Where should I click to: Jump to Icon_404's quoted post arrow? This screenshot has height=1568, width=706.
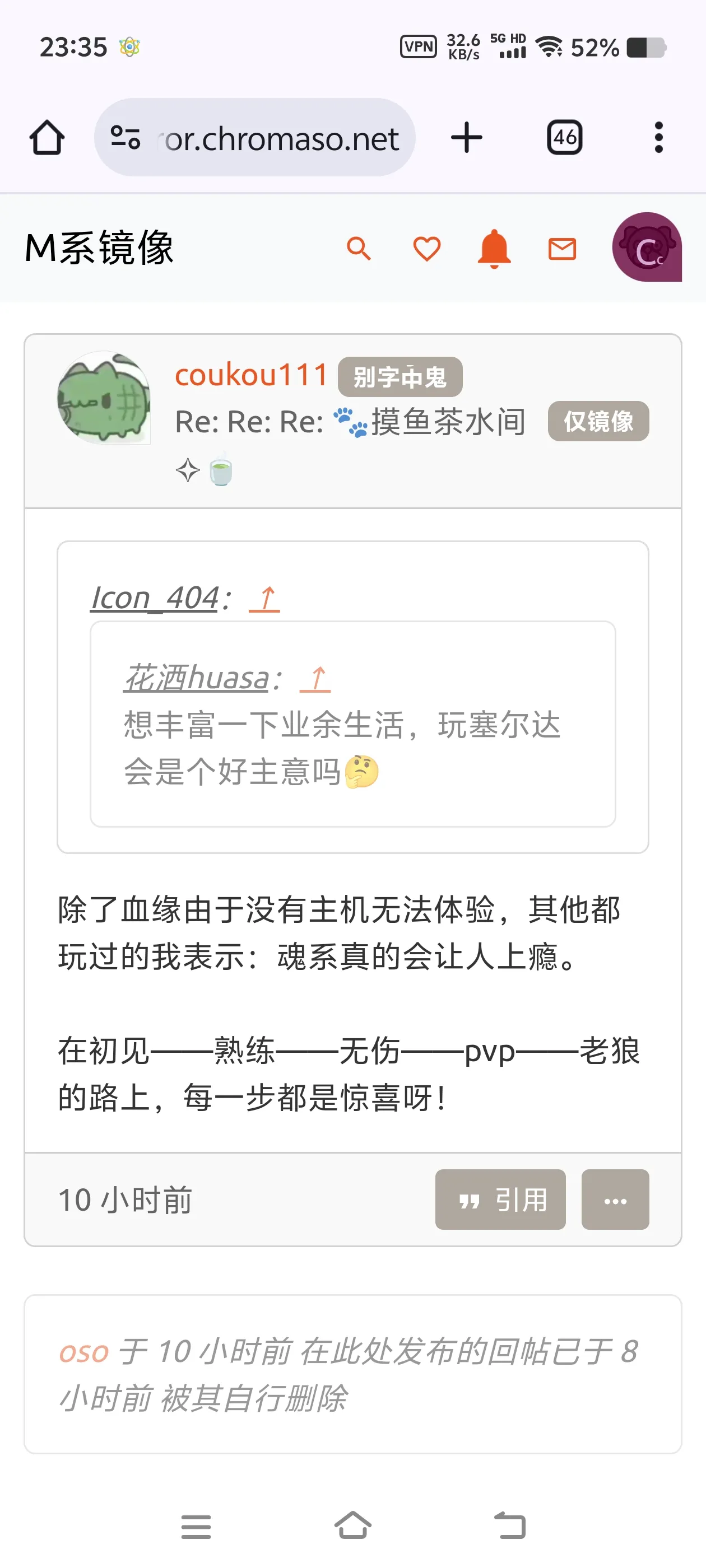(264, 598)
